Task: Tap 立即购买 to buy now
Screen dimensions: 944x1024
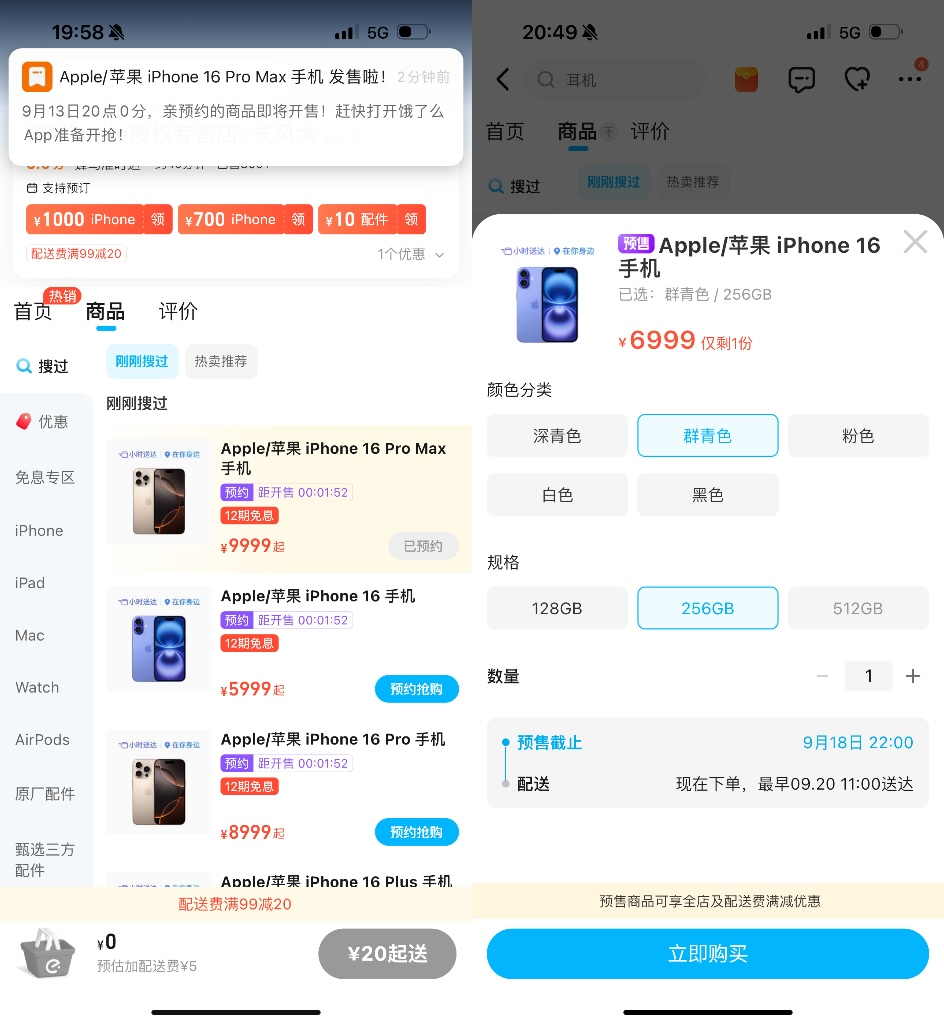Action: click(x=707, y=954)
